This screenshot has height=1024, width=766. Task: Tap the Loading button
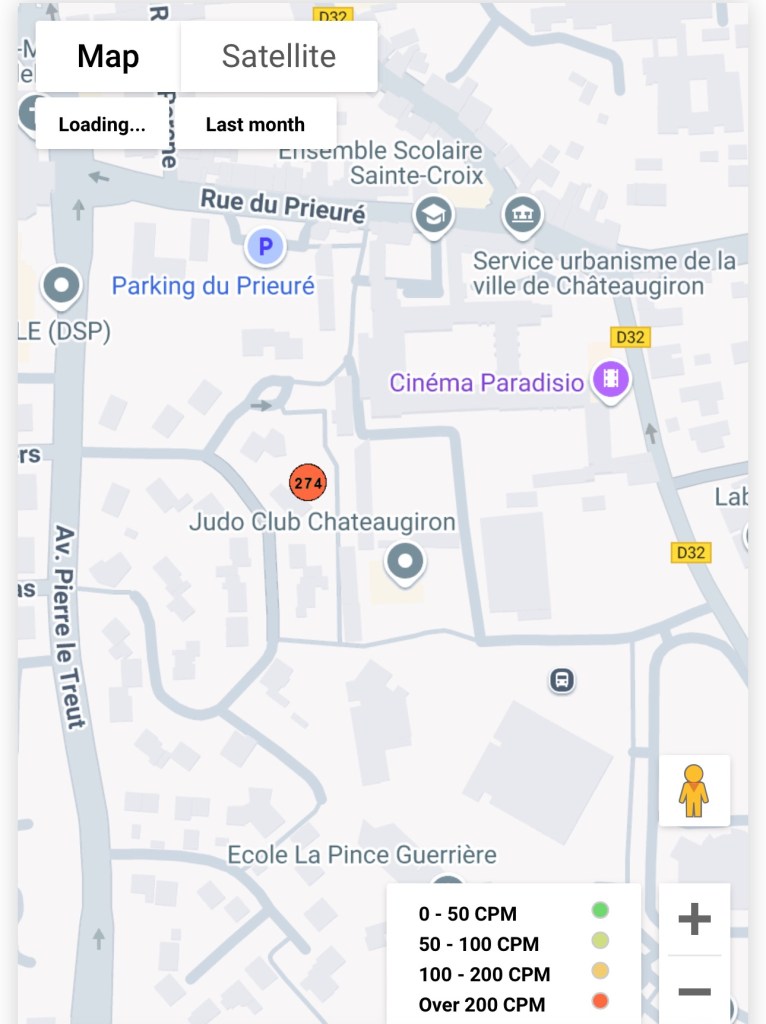(101, 125)
